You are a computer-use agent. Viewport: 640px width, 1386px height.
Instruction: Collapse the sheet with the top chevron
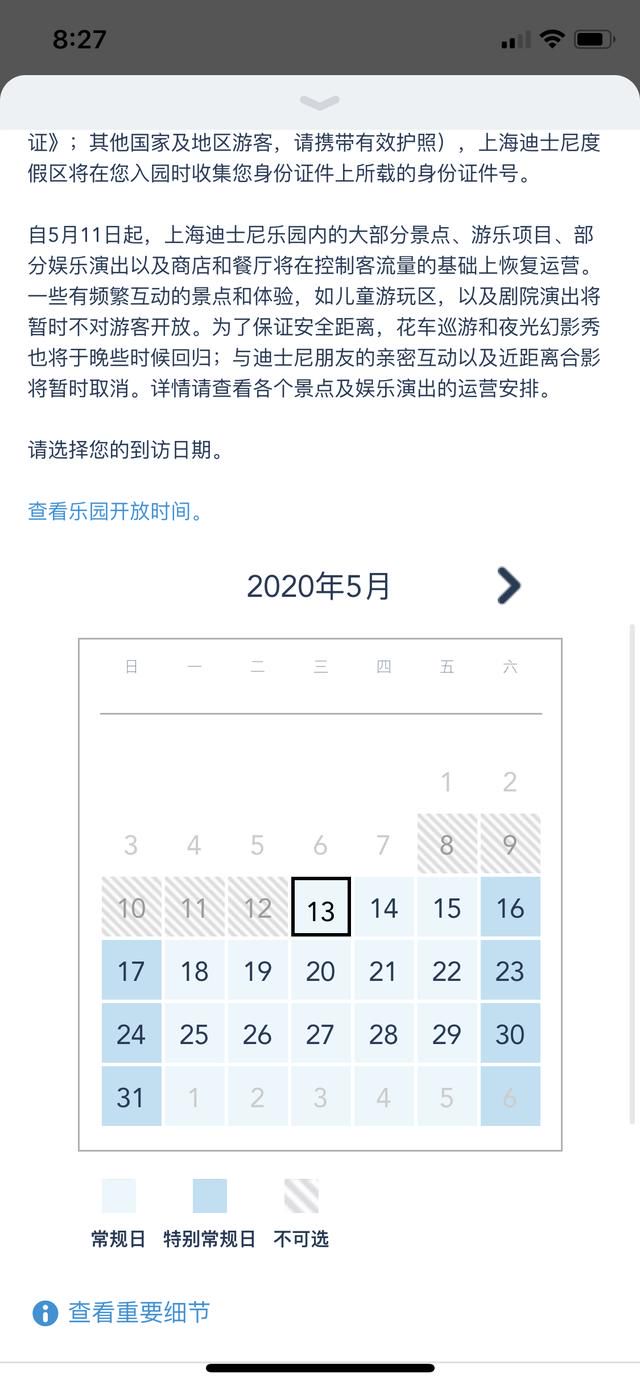pos(320,103)
